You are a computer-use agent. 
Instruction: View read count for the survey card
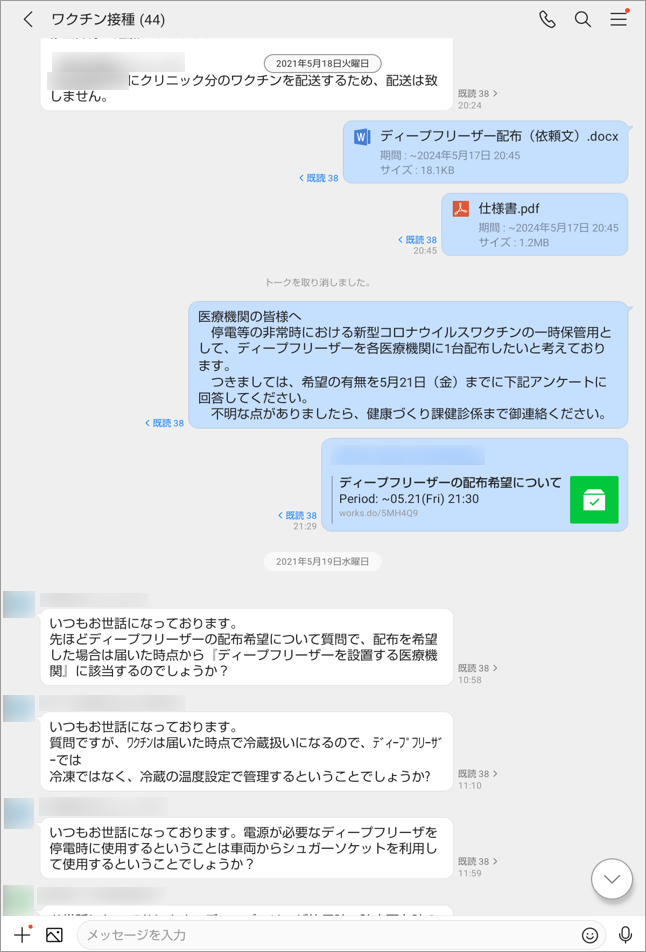coord(299,515)
